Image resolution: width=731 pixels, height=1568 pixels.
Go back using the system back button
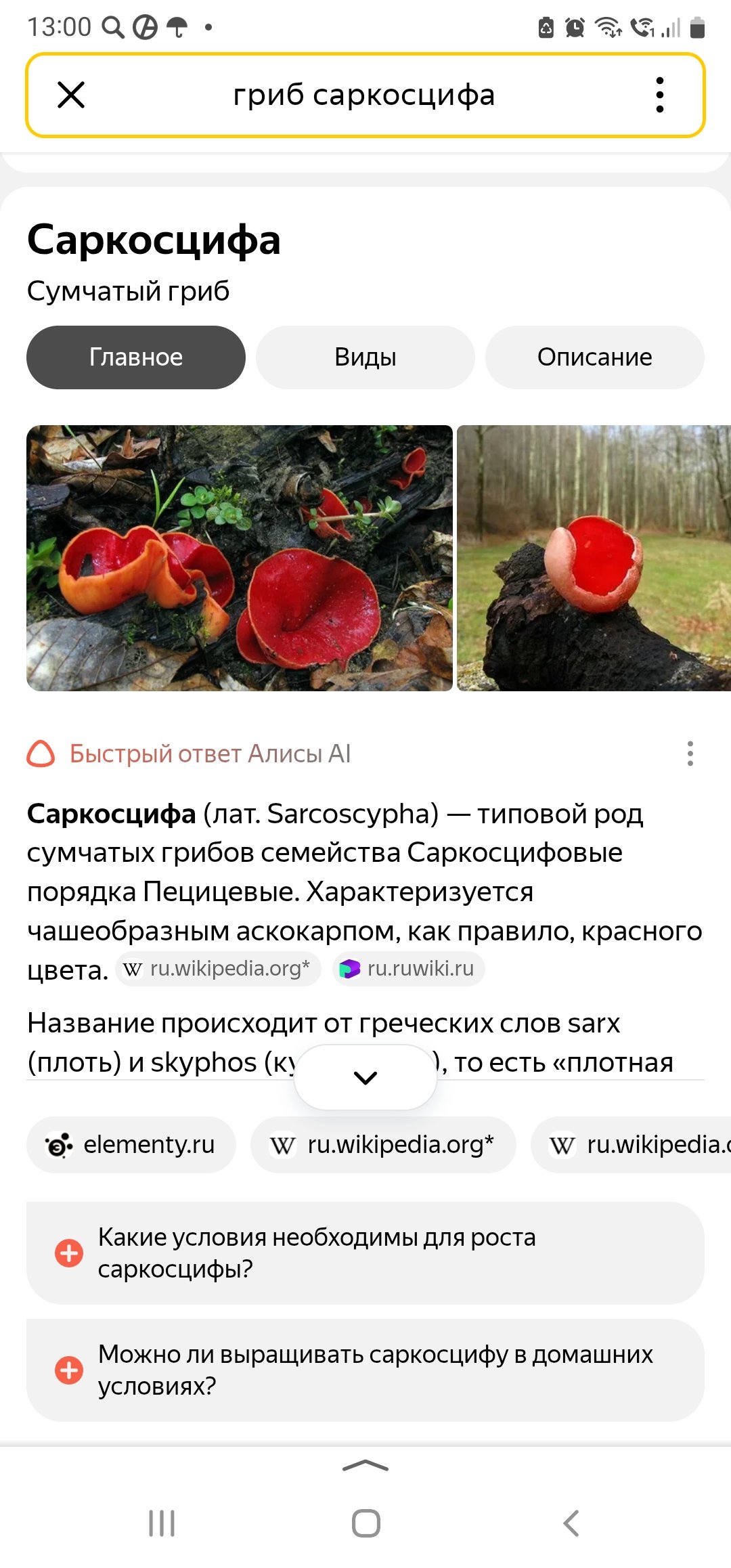click(571, 1523)
